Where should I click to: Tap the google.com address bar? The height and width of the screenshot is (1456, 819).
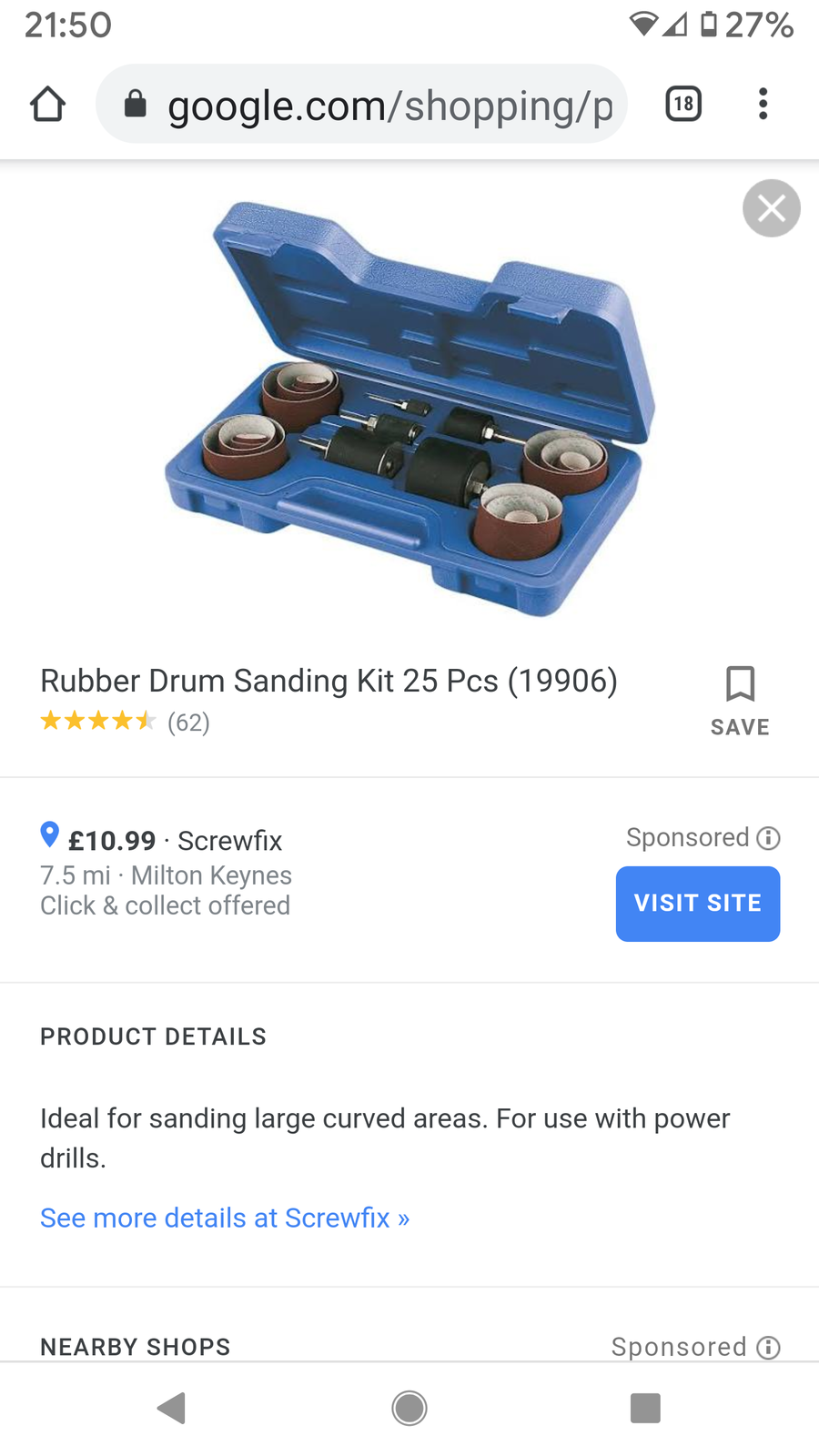(x=361, y=105)
